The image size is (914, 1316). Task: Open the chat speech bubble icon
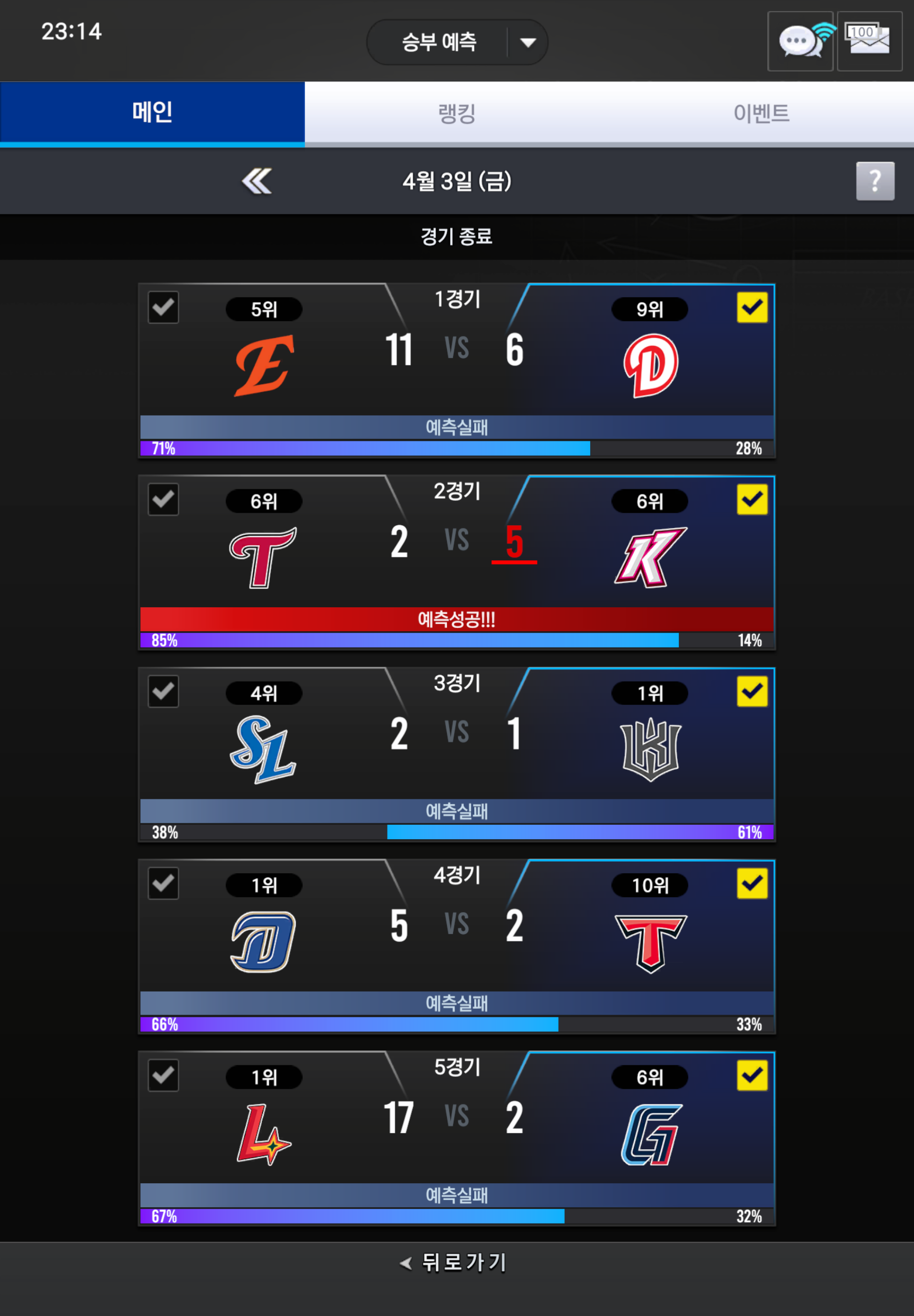click(800, 41)
